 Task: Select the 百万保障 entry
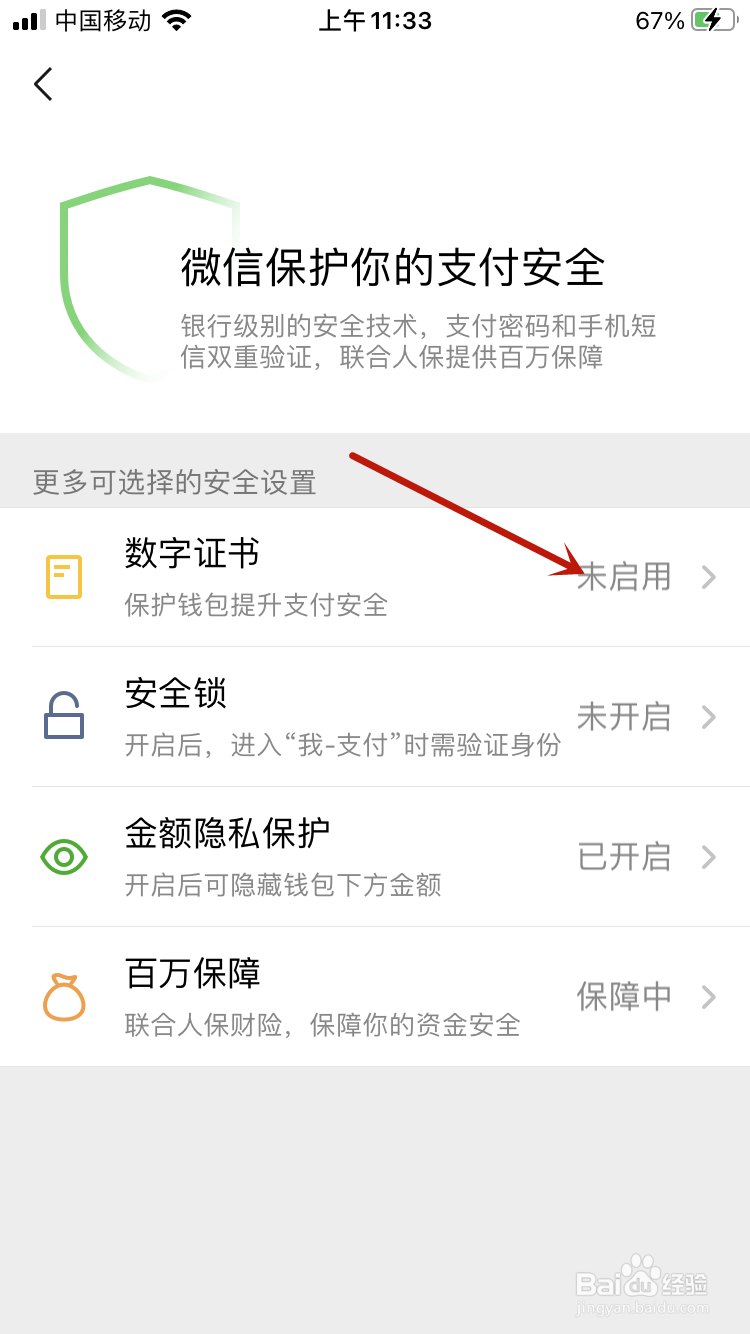pyautogui.click(x=375, y=997)
